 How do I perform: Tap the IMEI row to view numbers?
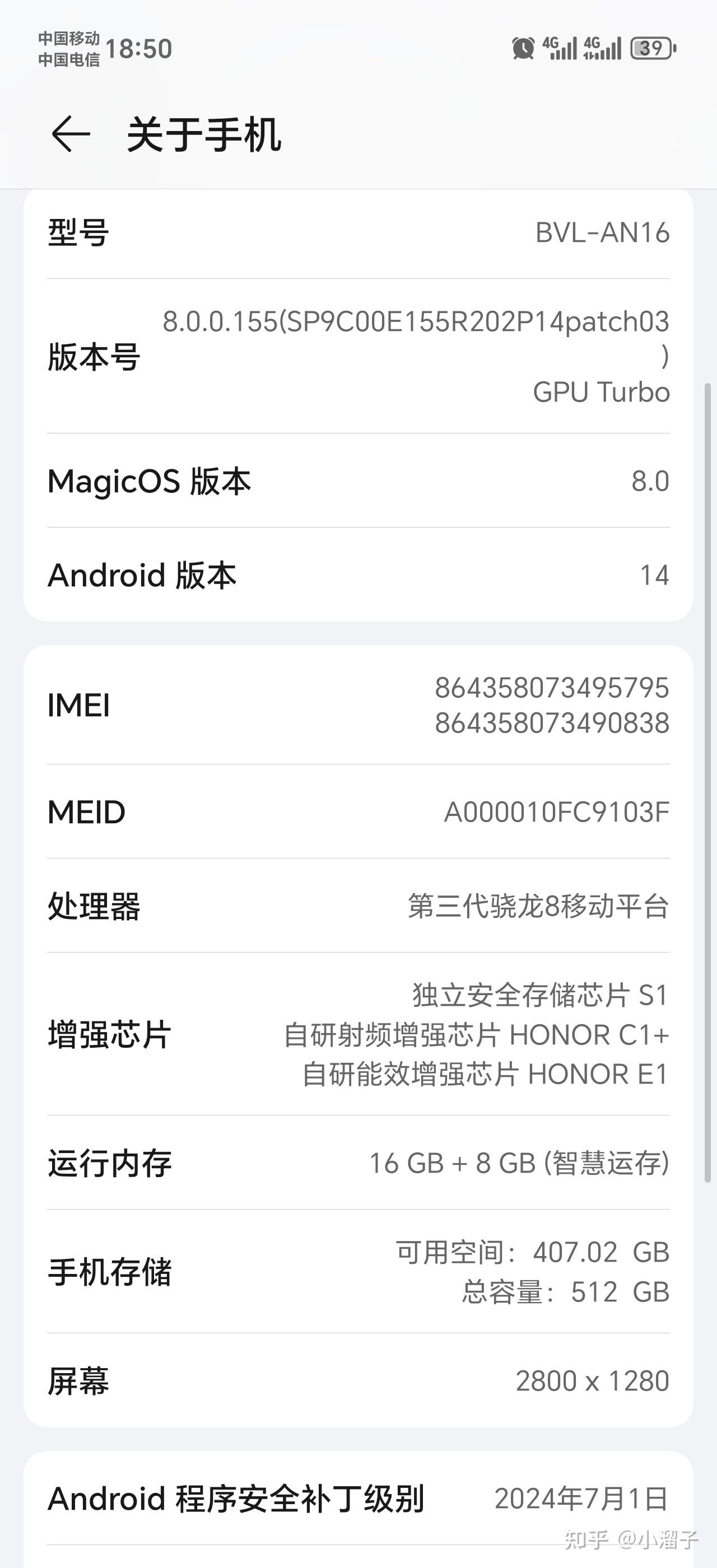[358, 705]
